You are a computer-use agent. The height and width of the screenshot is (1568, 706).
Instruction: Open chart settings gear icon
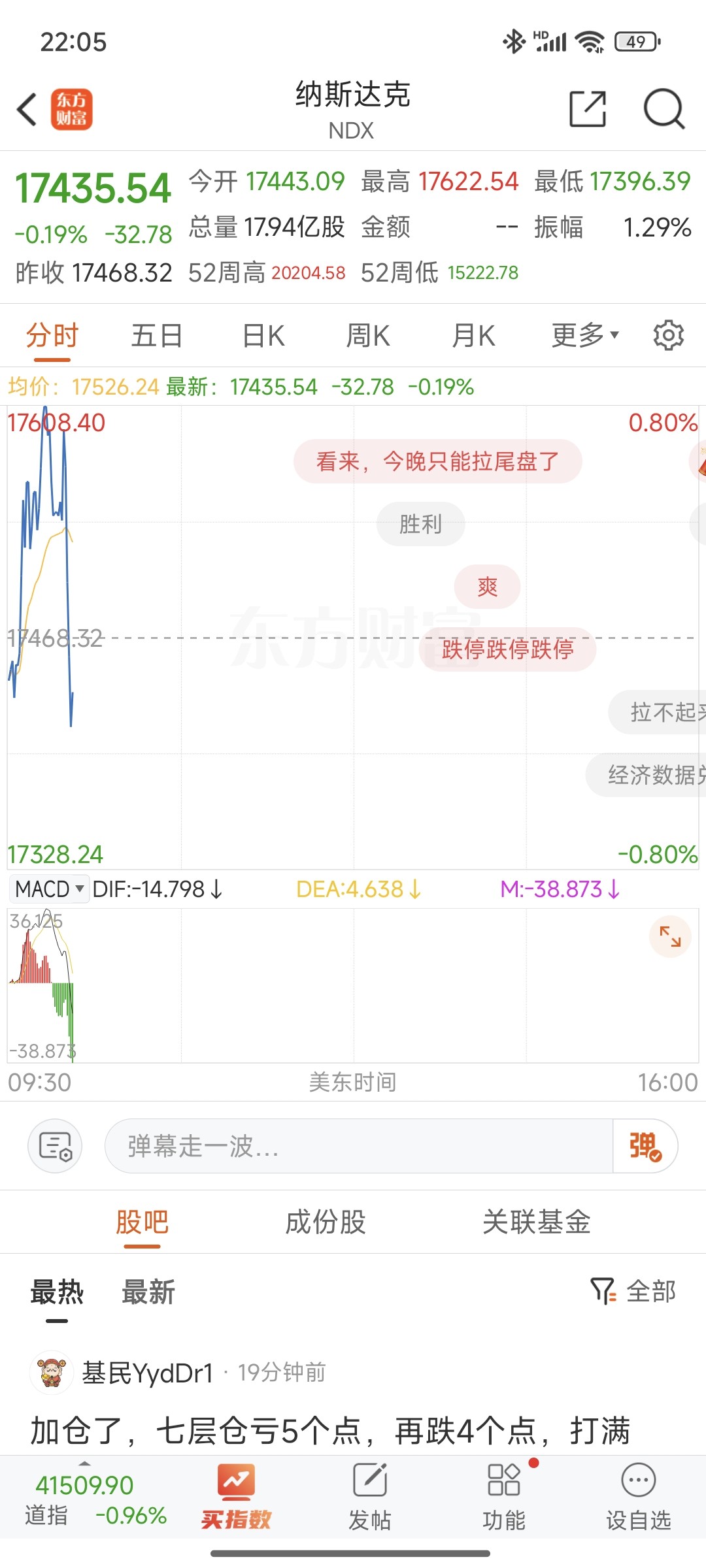[x=668, y=335]
